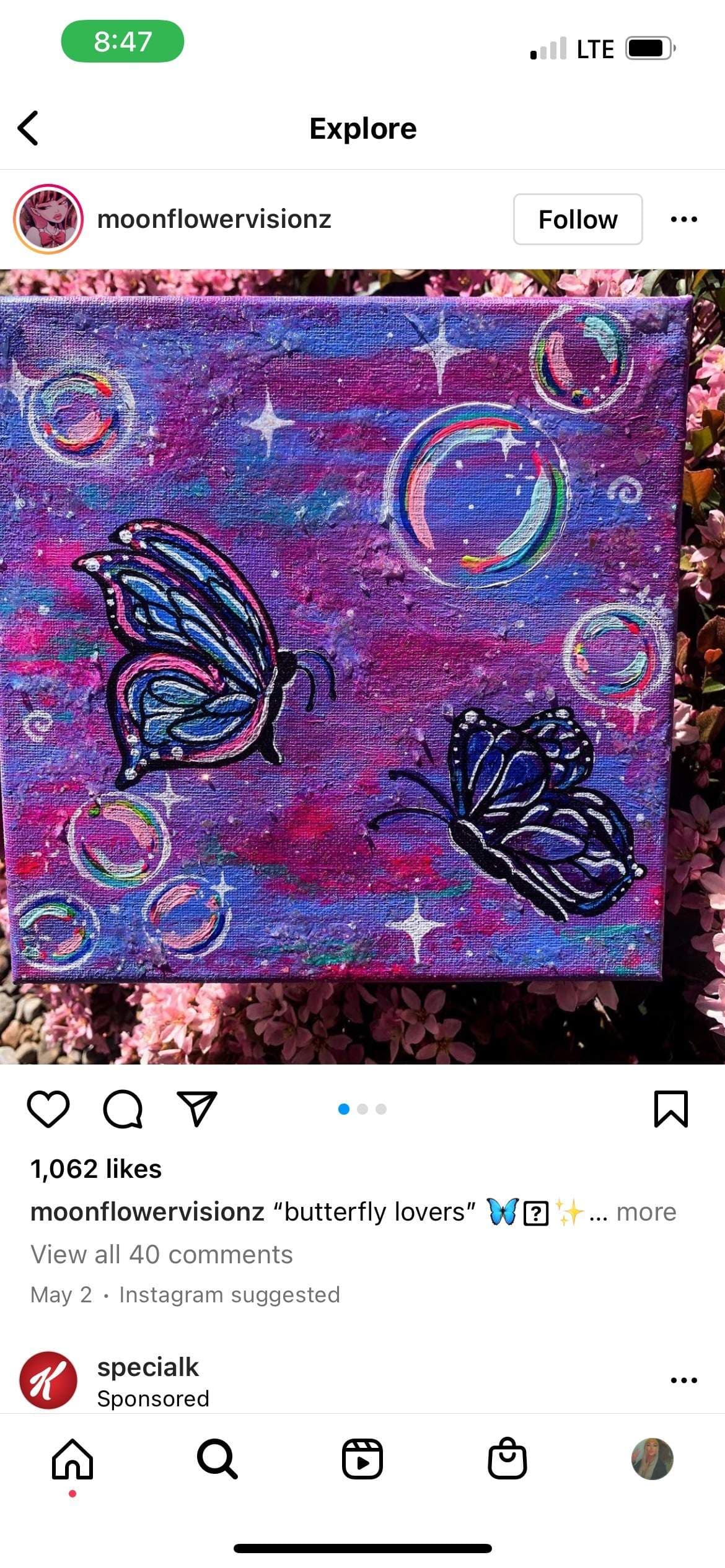Open the Shop tab

(507, 1458)
